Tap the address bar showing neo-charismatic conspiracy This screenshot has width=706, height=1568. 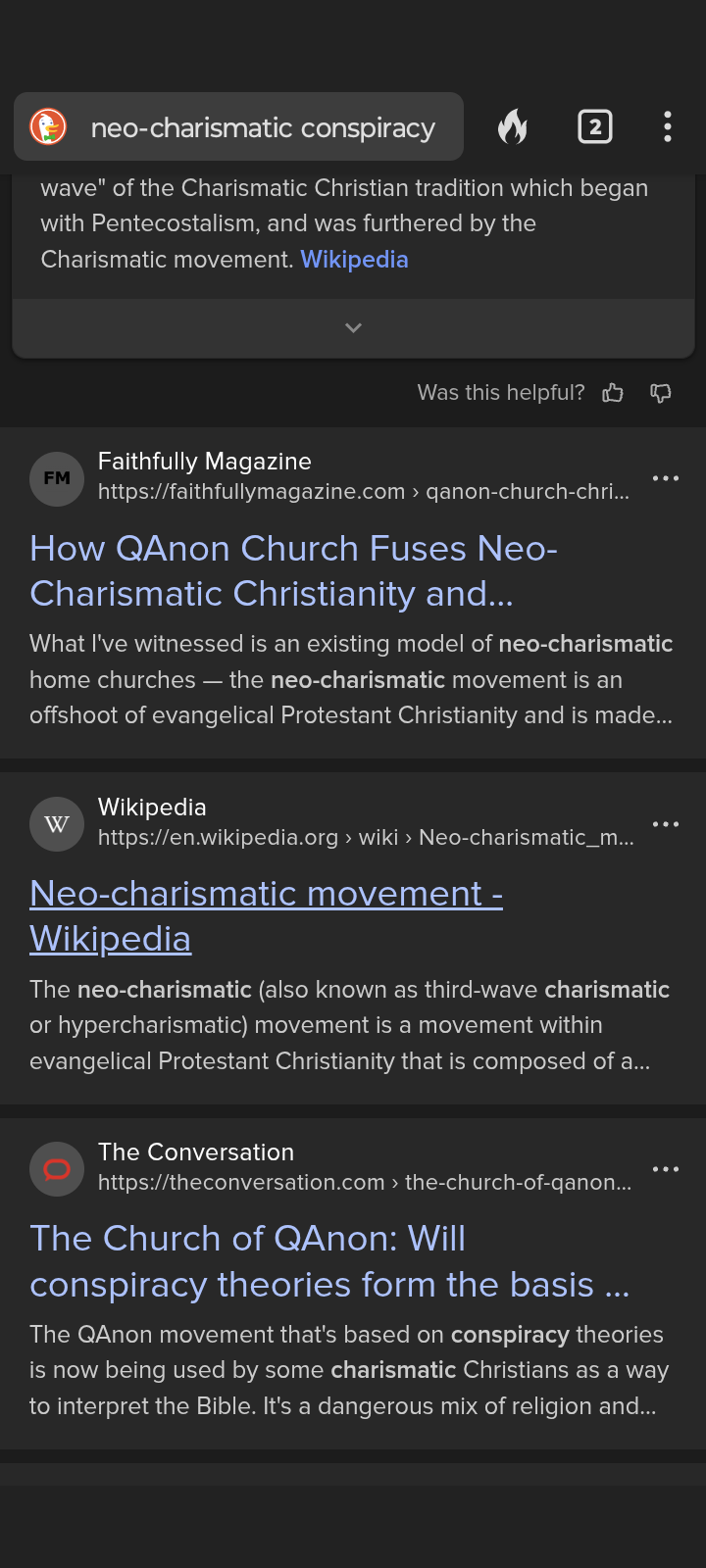click(x=262, y=127)
